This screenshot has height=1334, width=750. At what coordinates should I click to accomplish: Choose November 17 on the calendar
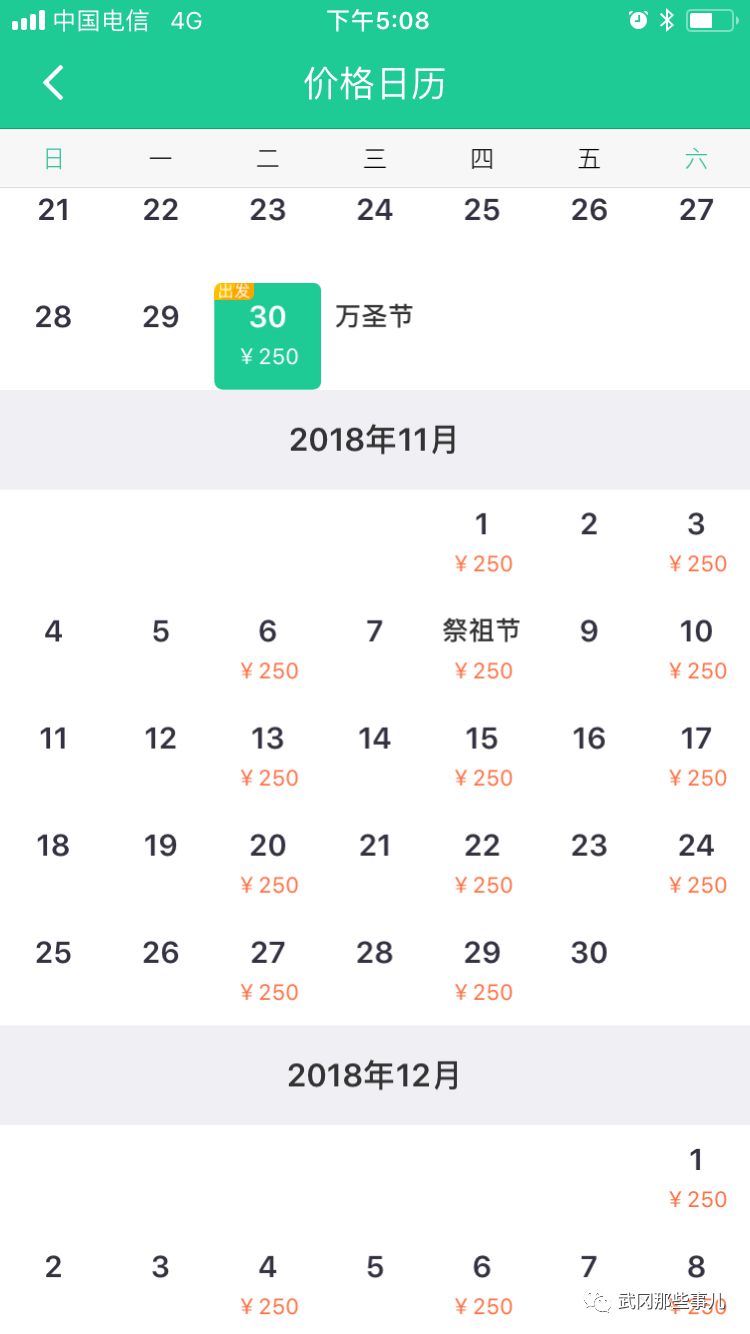tap(696, 756)
